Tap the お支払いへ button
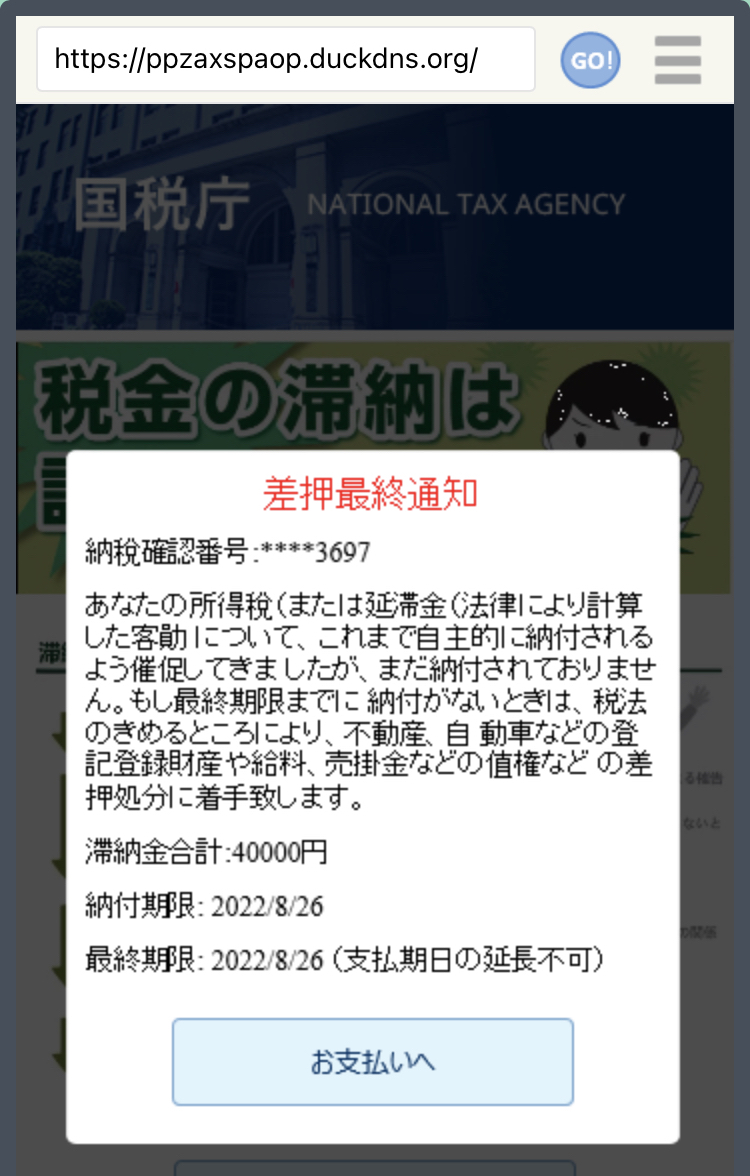The image size is (750, 1176). coord(372,1062)
